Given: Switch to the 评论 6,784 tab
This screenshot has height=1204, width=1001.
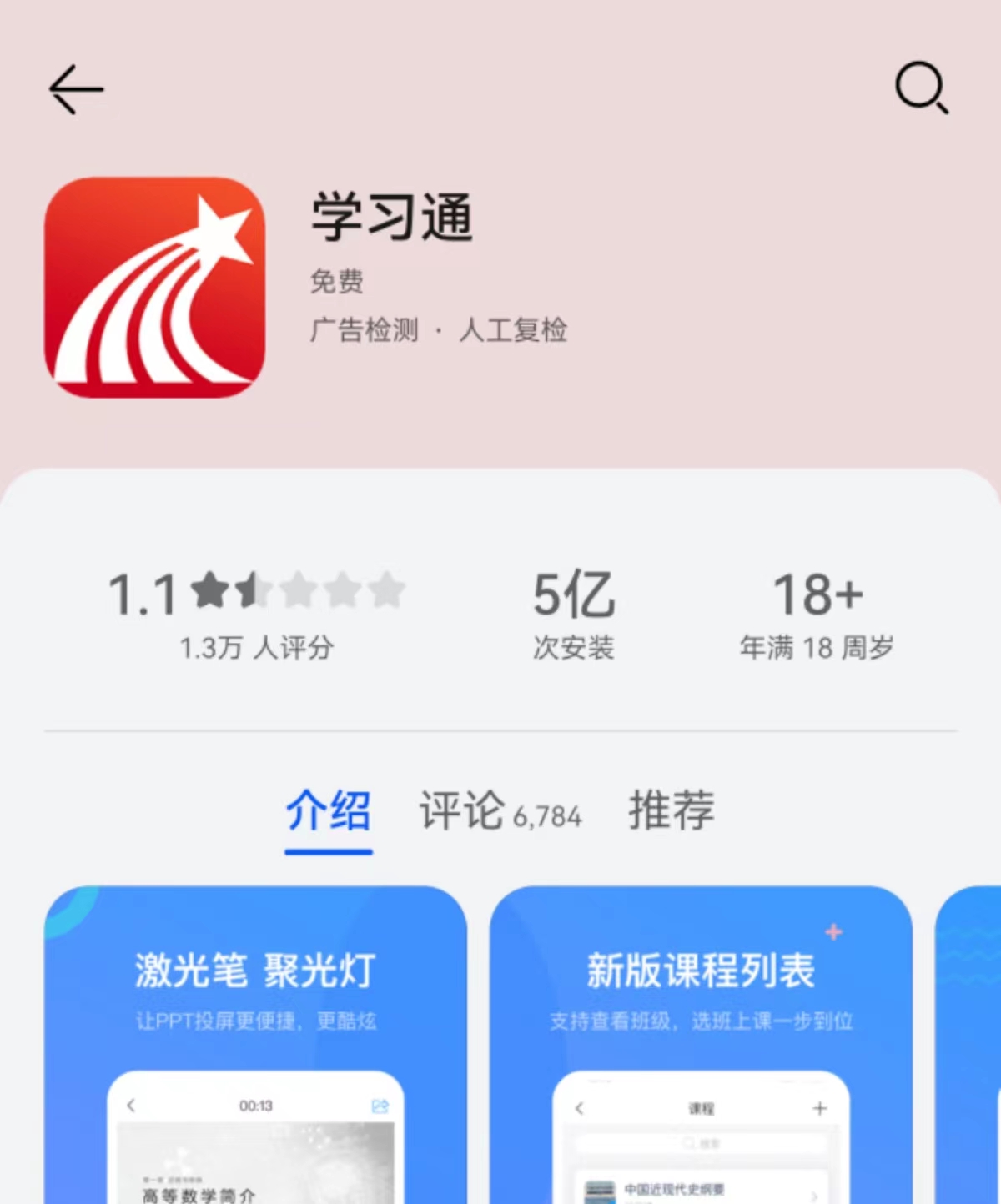Looking at the screenshot, I should click(499, 810).
